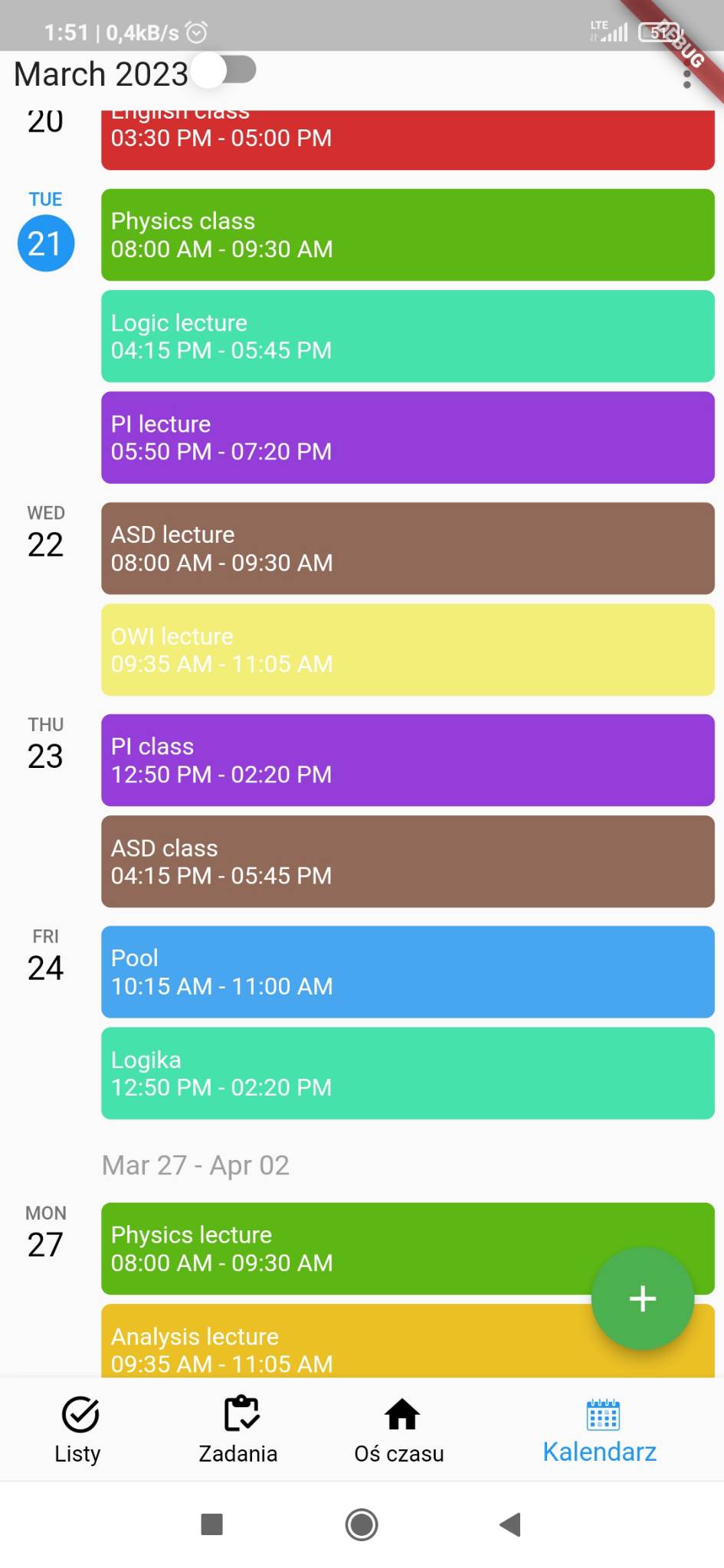Open the three-dot overflow menu
The width and height of the screenshot is (724, 1568).
(x=686, y=79)
